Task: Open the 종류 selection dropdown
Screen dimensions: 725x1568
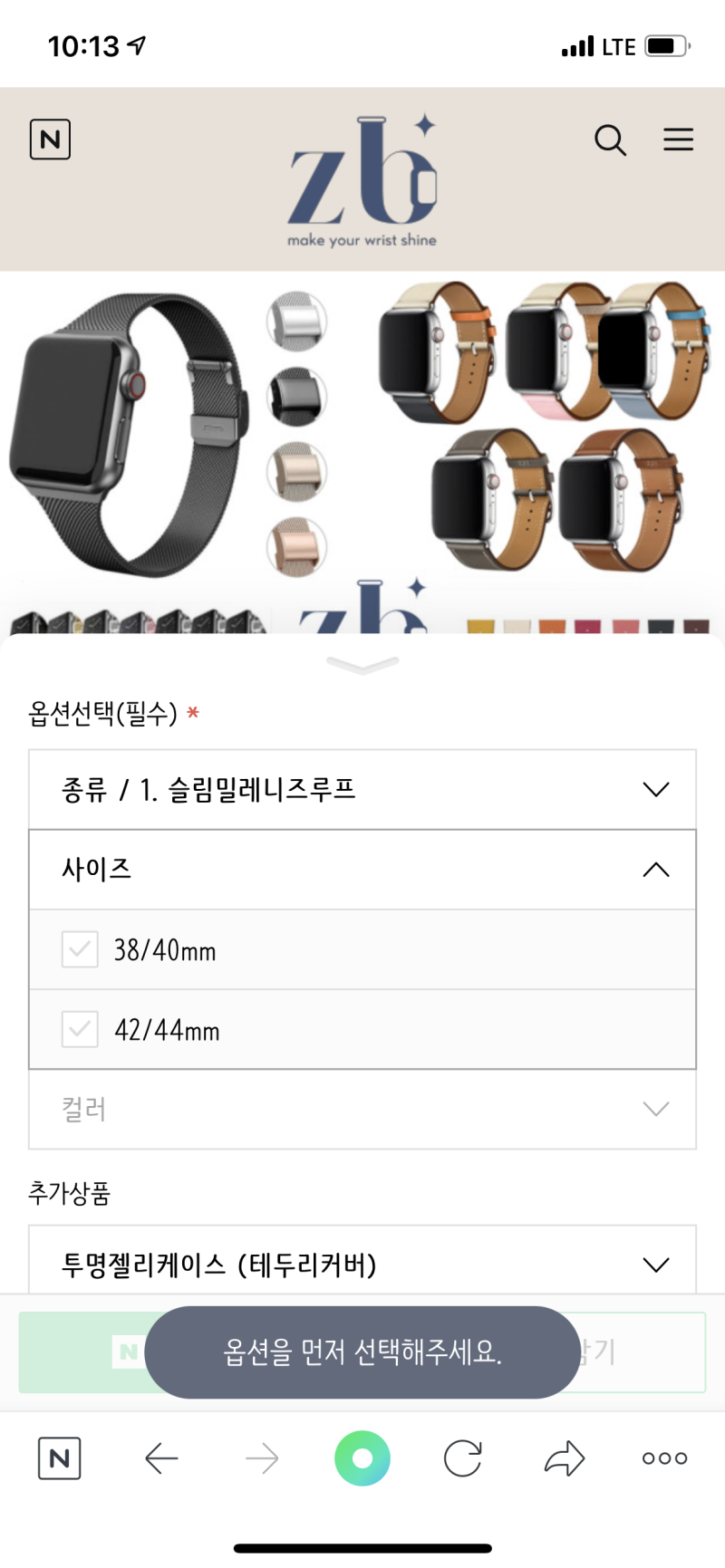Action: 362,789
